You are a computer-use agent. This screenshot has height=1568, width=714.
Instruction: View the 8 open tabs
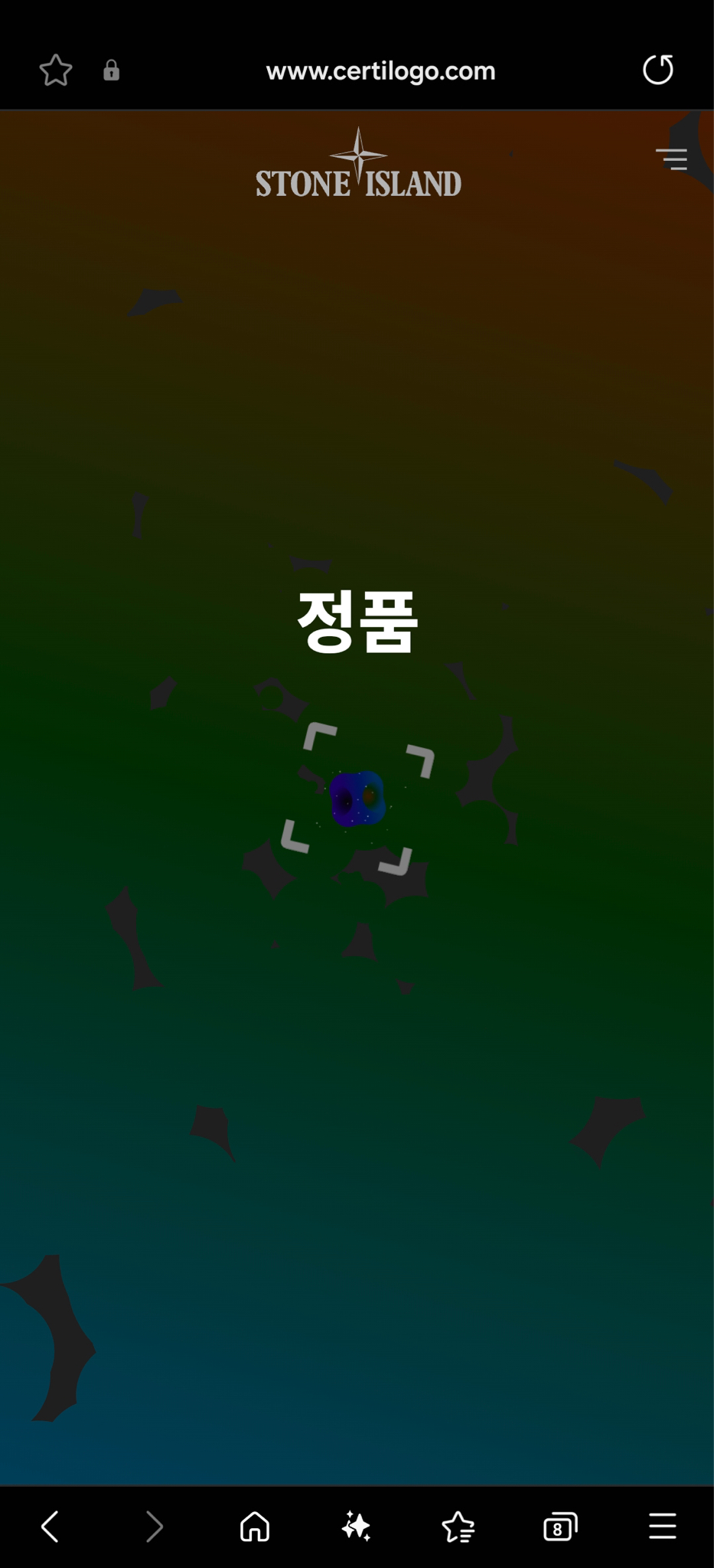(x=560, y=1527)
